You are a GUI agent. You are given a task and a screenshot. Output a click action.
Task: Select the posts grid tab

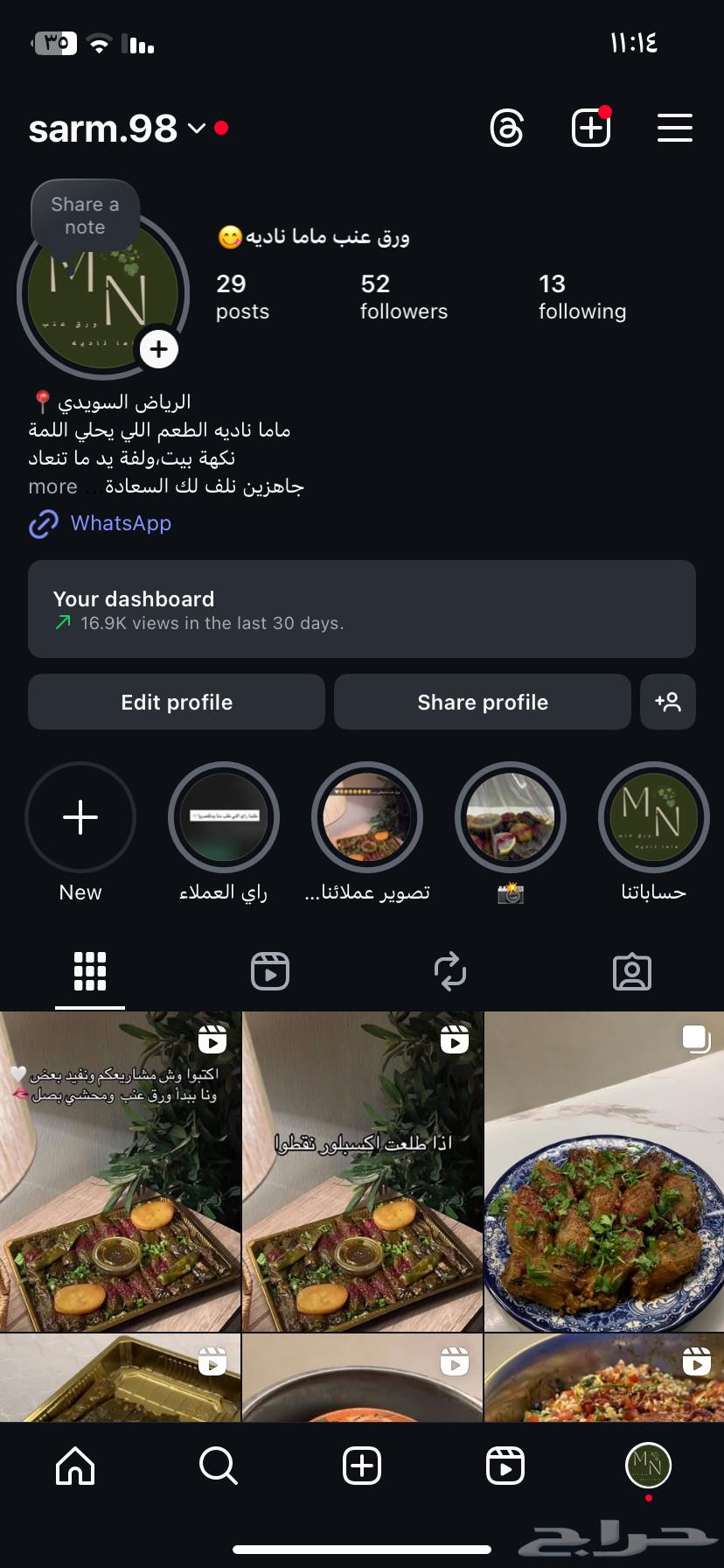click(89, 970)
